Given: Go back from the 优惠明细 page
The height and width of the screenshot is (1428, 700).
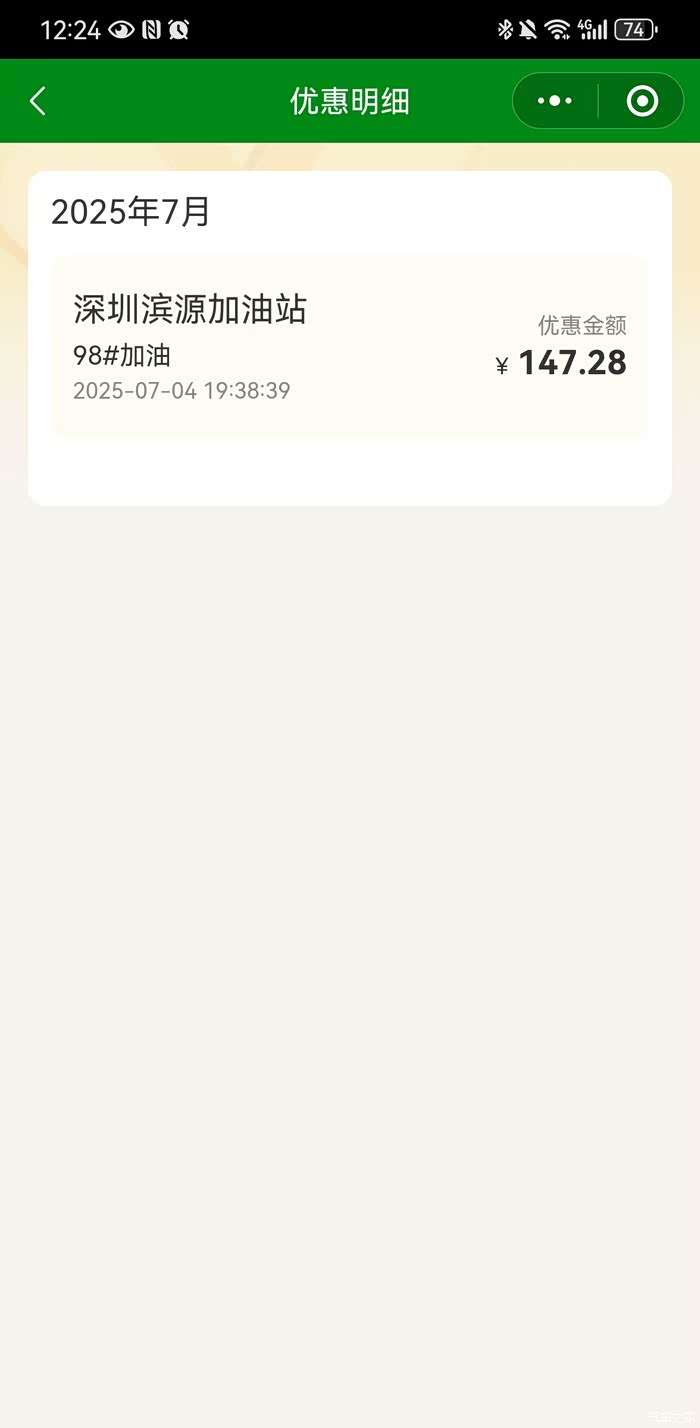Looking at the screenshot, I should click(38, 101).
